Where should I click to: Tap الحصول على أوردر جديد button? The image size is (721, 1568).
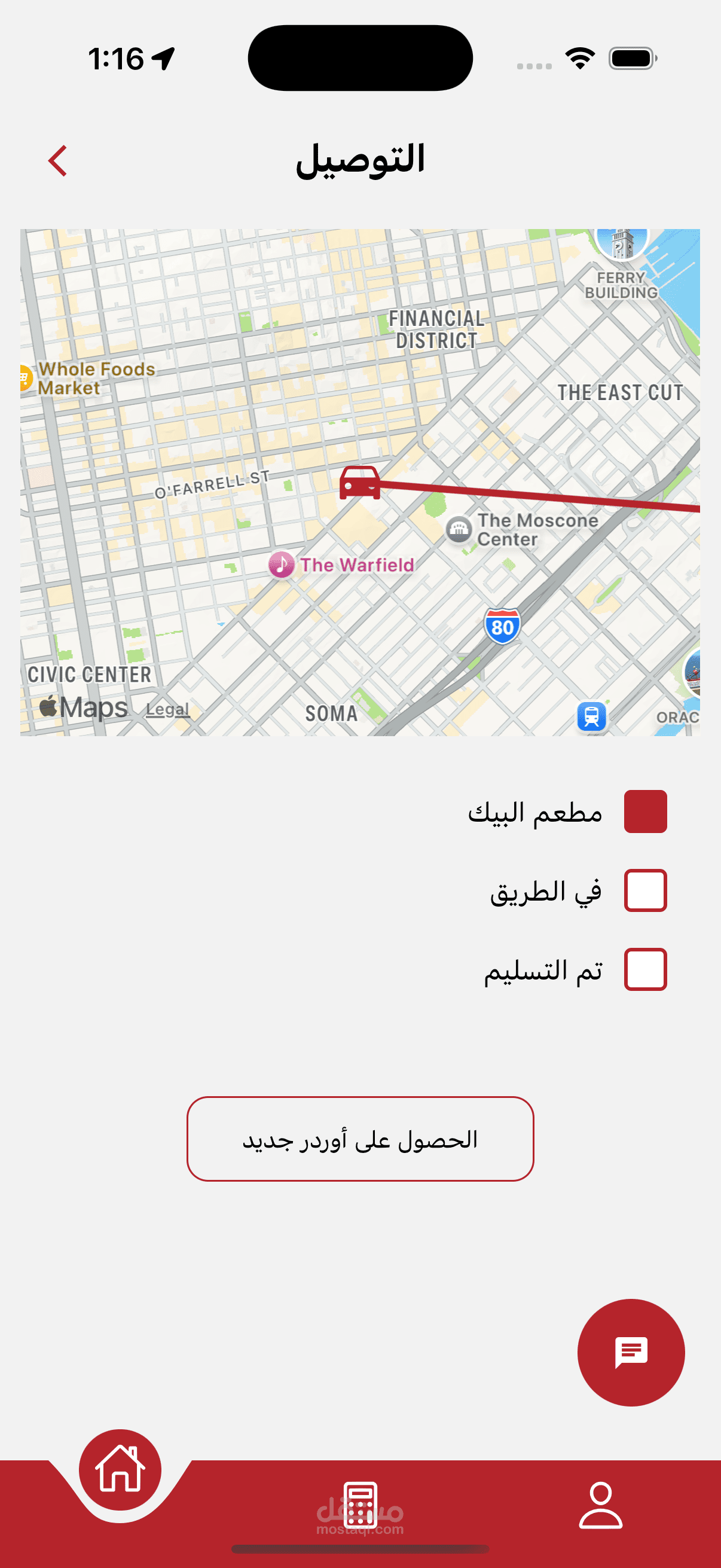pos(360,1139)
